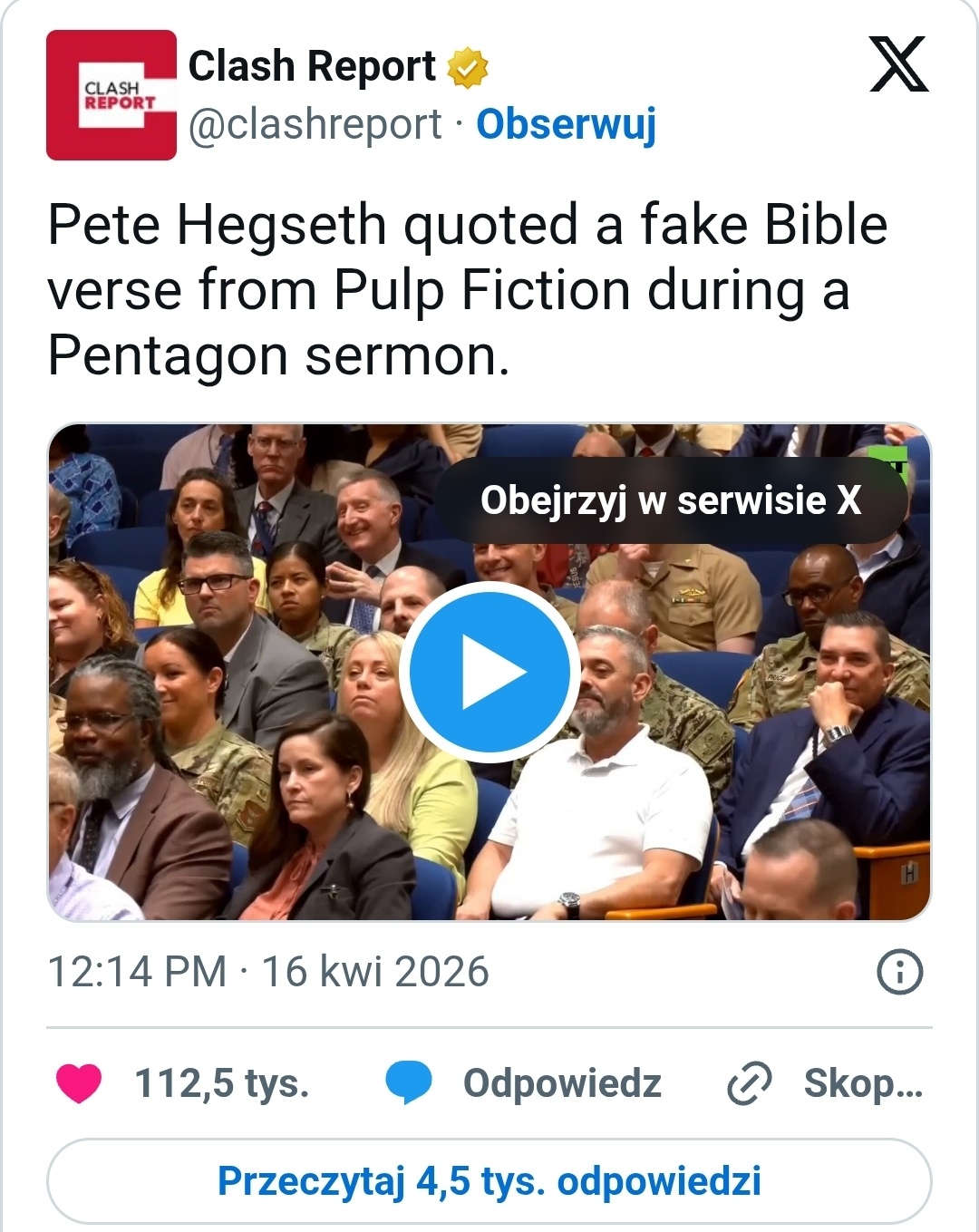Open the X logo link
Image resolution: width=979 pixels, height=1232 pixels.
898,64
